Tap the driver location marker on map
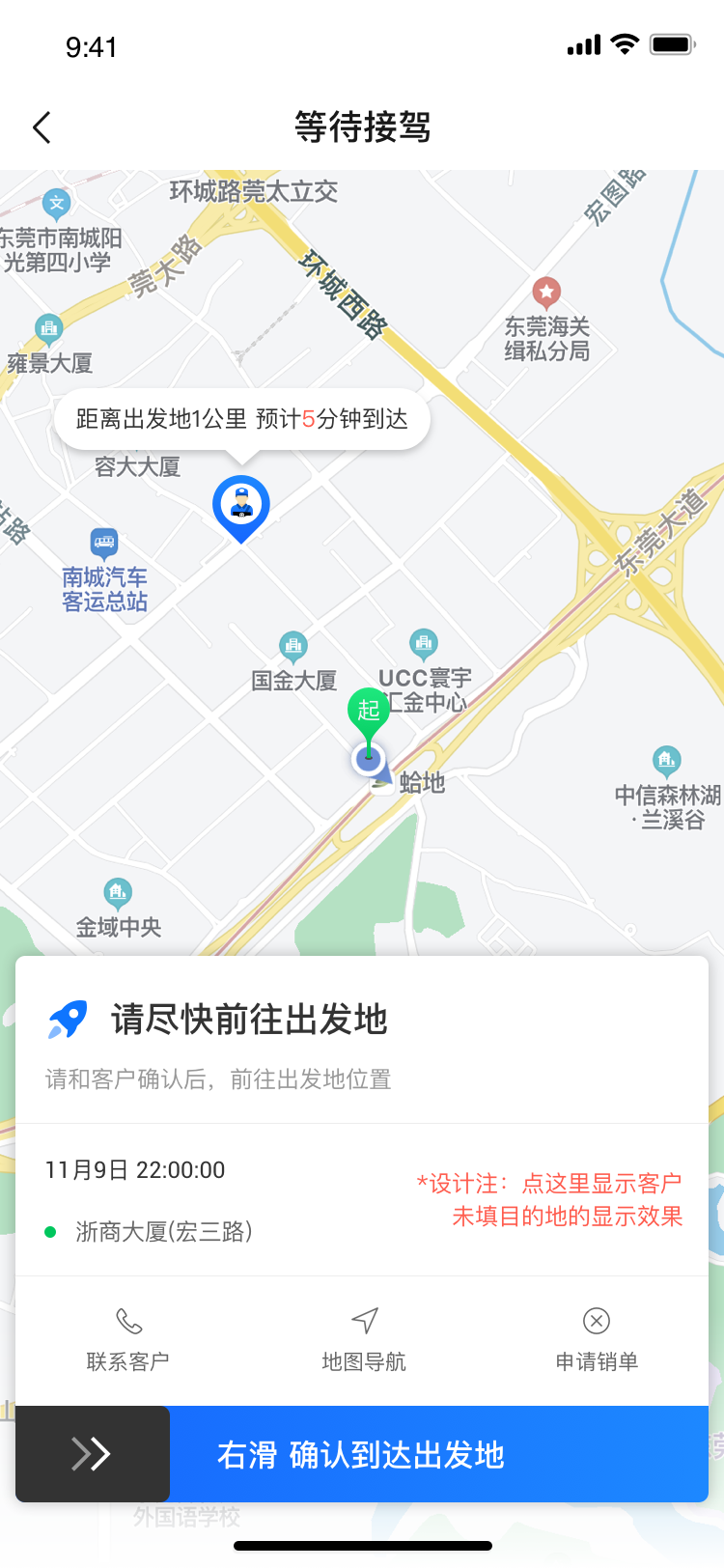 [240, 506]
